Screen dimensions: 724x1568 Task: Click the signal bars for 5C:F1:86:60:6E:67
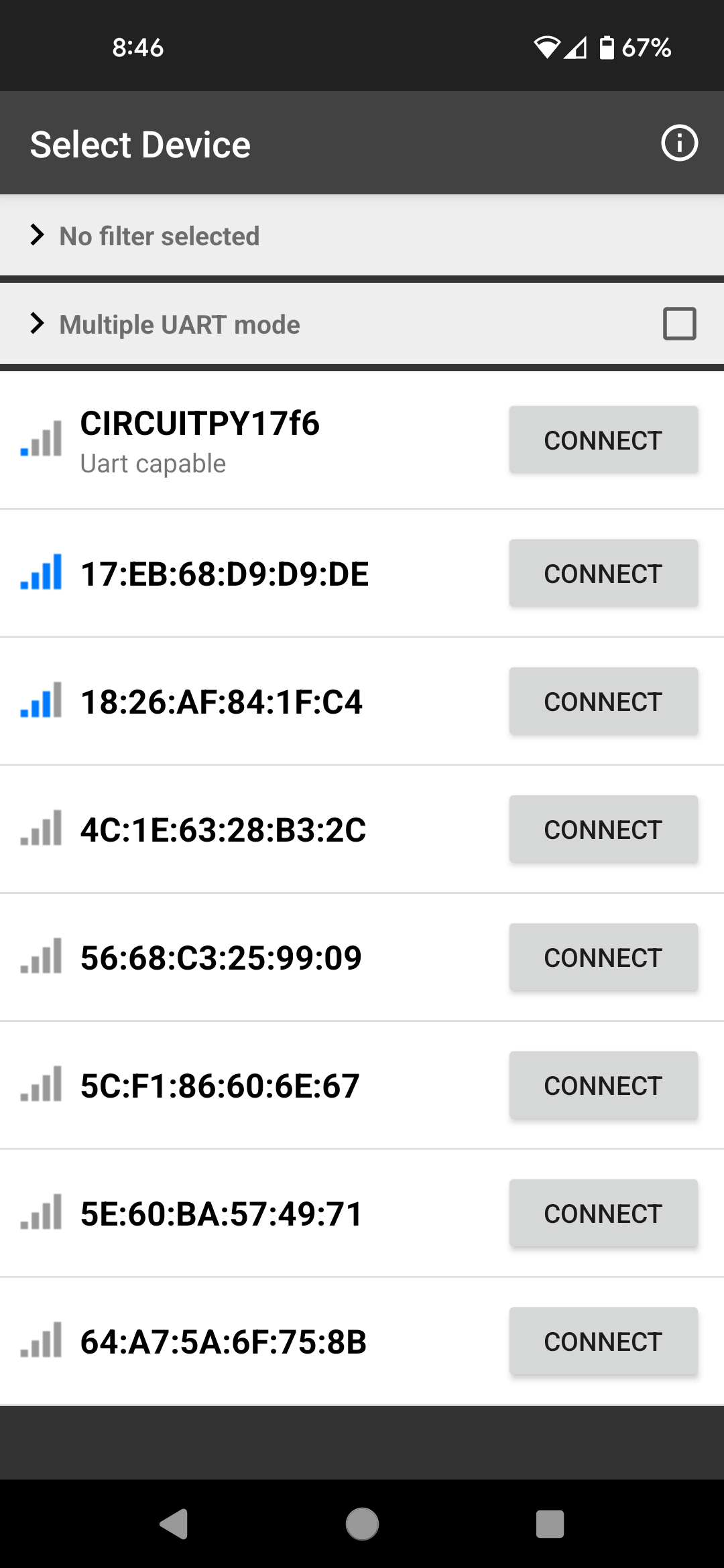40,1085
